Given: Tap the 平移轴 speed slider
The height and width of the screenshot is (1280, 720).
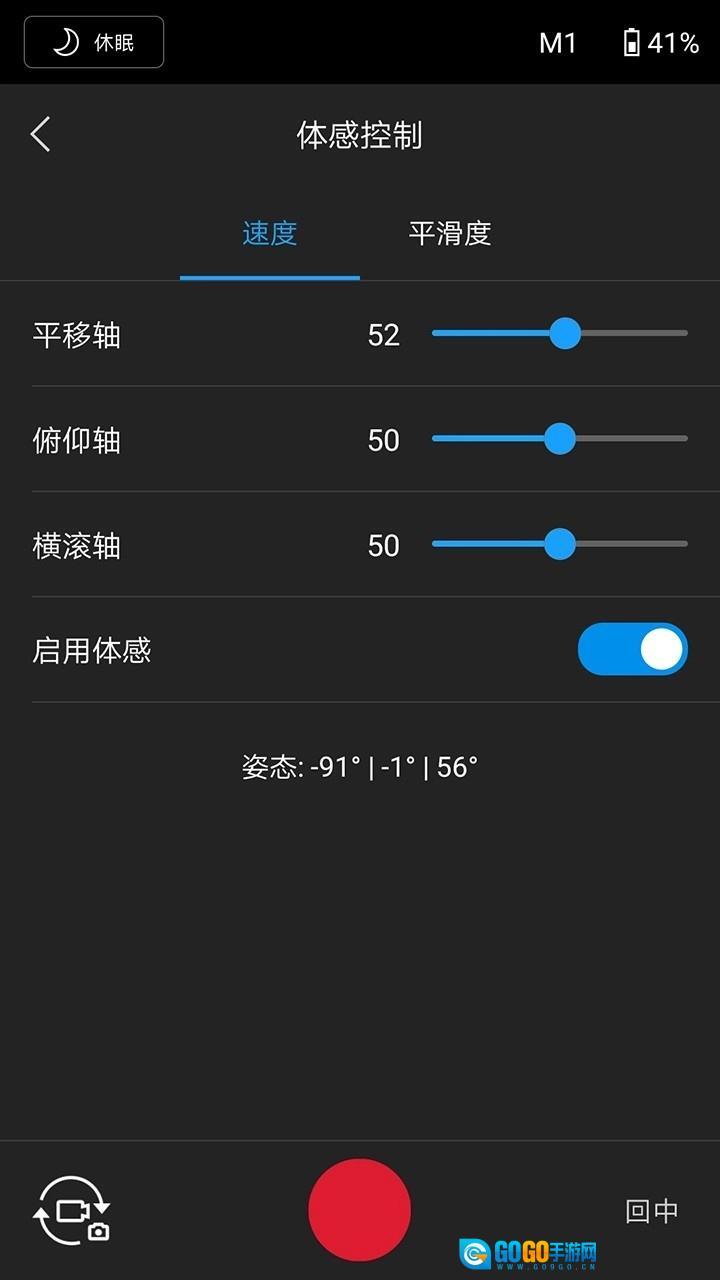Looking at the screenshot, I should point(559,333).
